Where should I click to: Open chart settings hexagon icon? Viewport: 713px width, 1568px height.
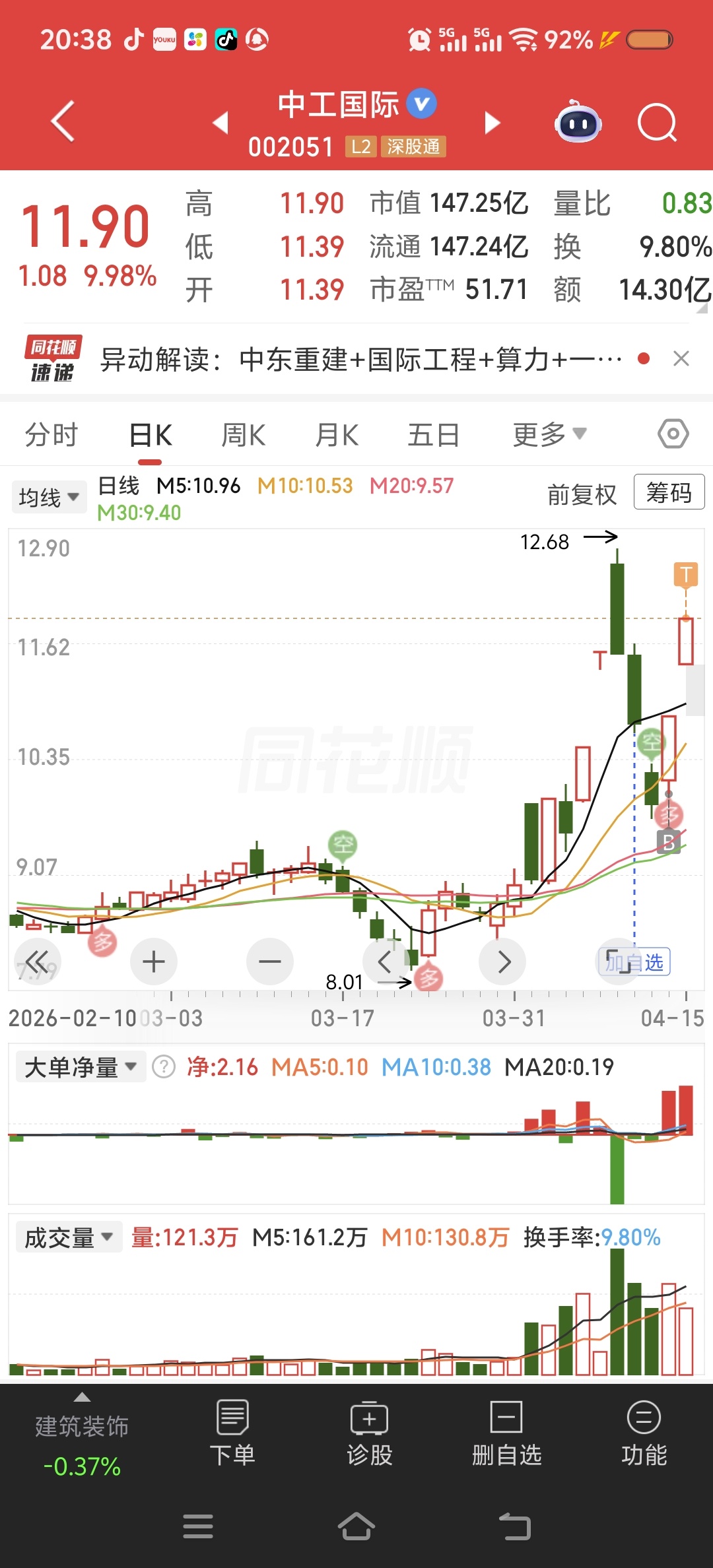tap(673, 434)
